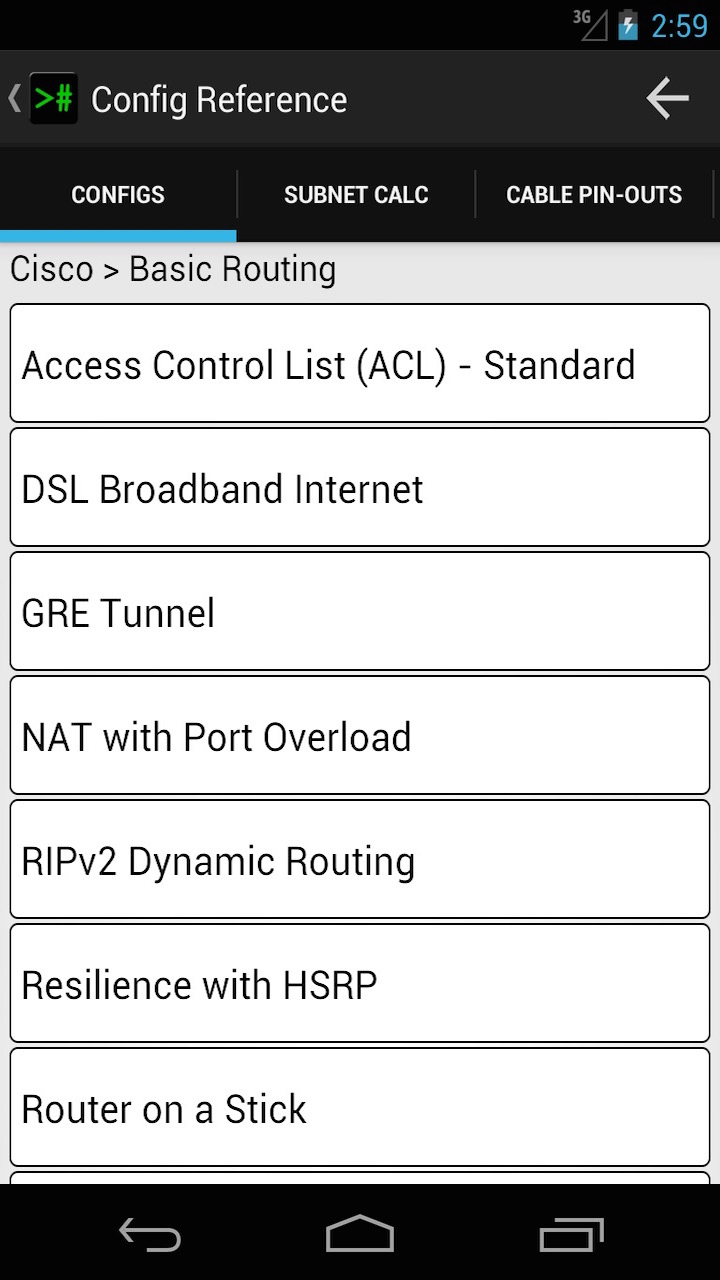The height and width of the screenshot is (1280, 720).
Task: Open recent apps with the recents button
Action: pyautogui.click(x=569, y=1235)
